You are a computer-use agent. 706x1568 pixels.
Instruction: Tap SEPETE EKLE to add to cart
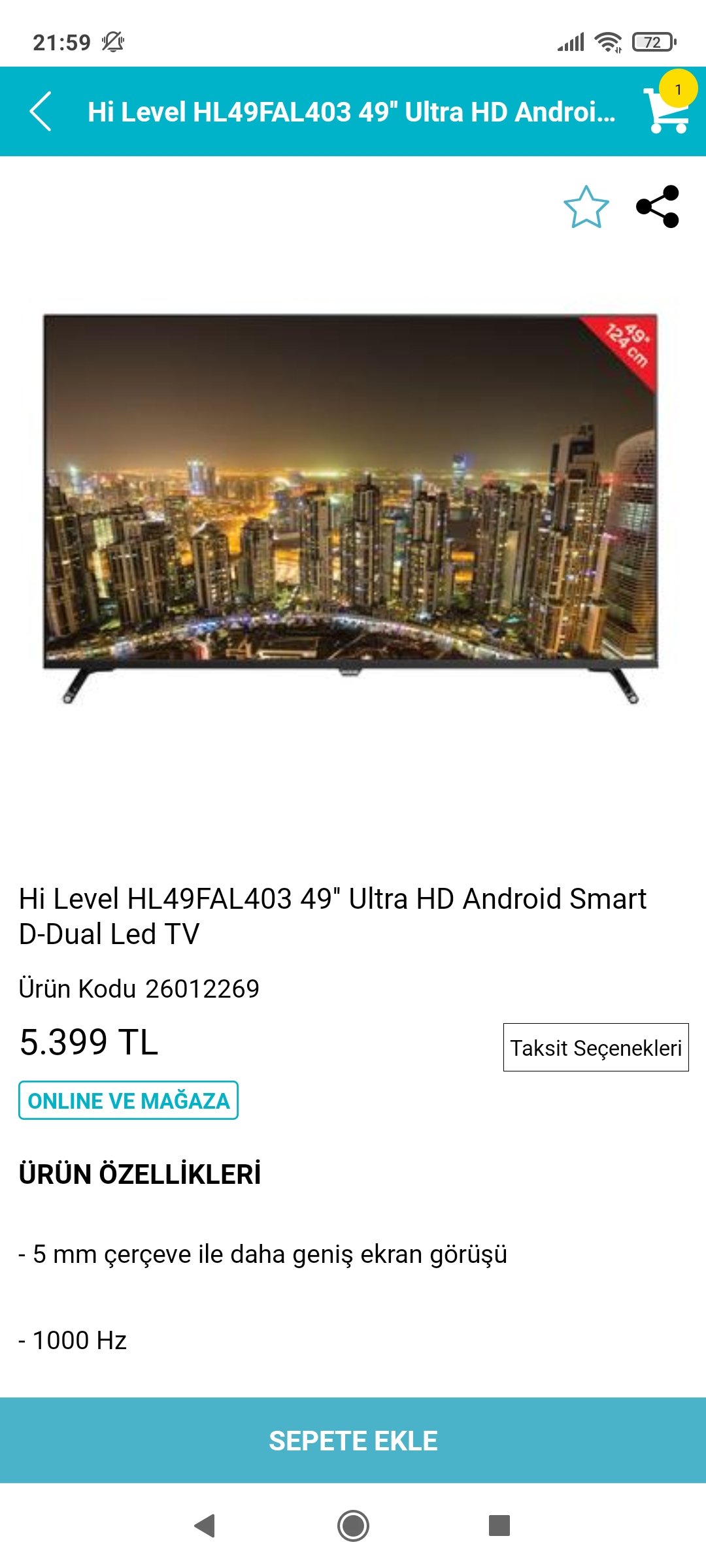click(353, 1440)
